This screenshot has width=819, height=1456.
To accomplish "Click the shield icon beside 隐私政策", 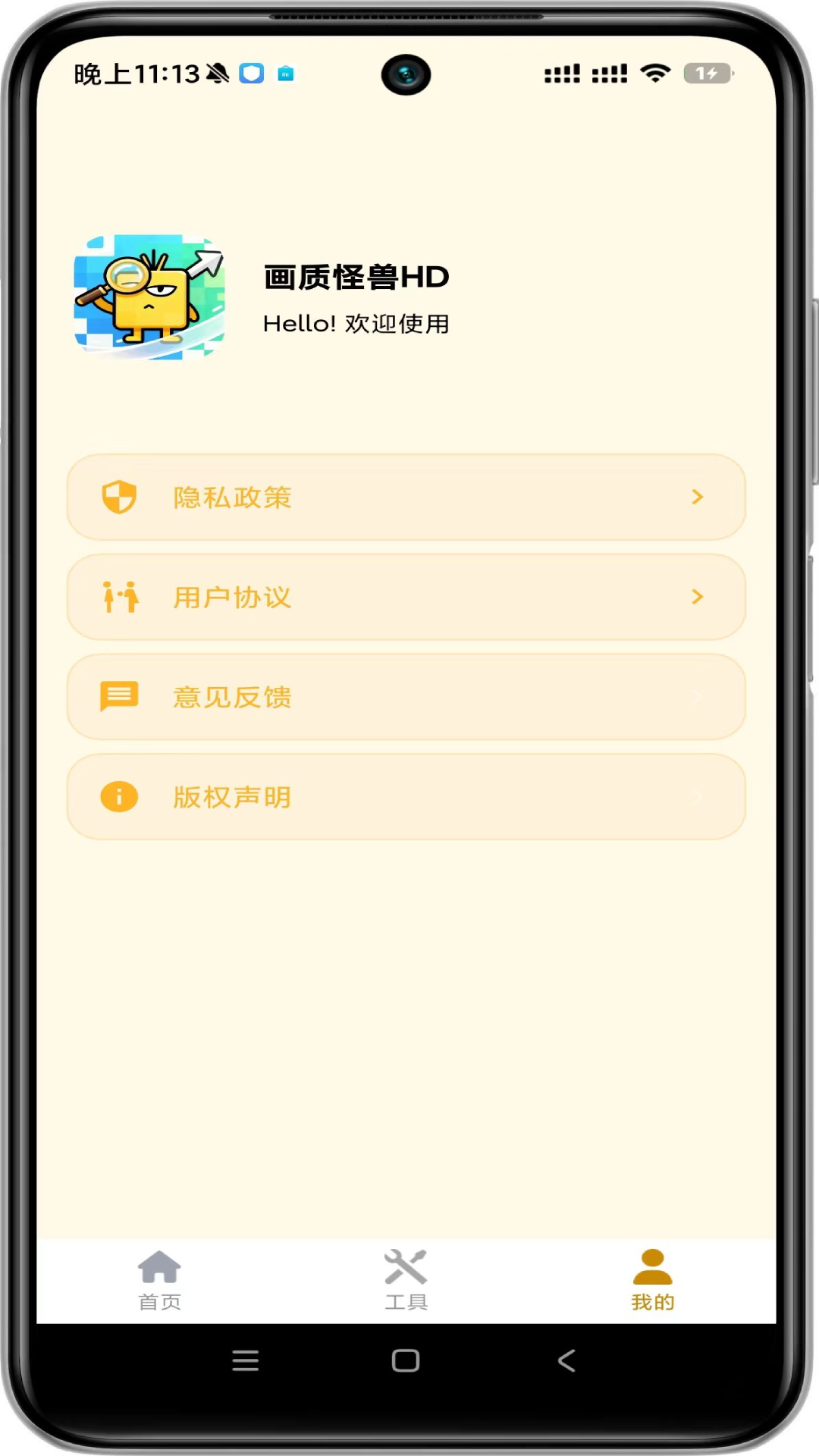I will tap(119, 497).
